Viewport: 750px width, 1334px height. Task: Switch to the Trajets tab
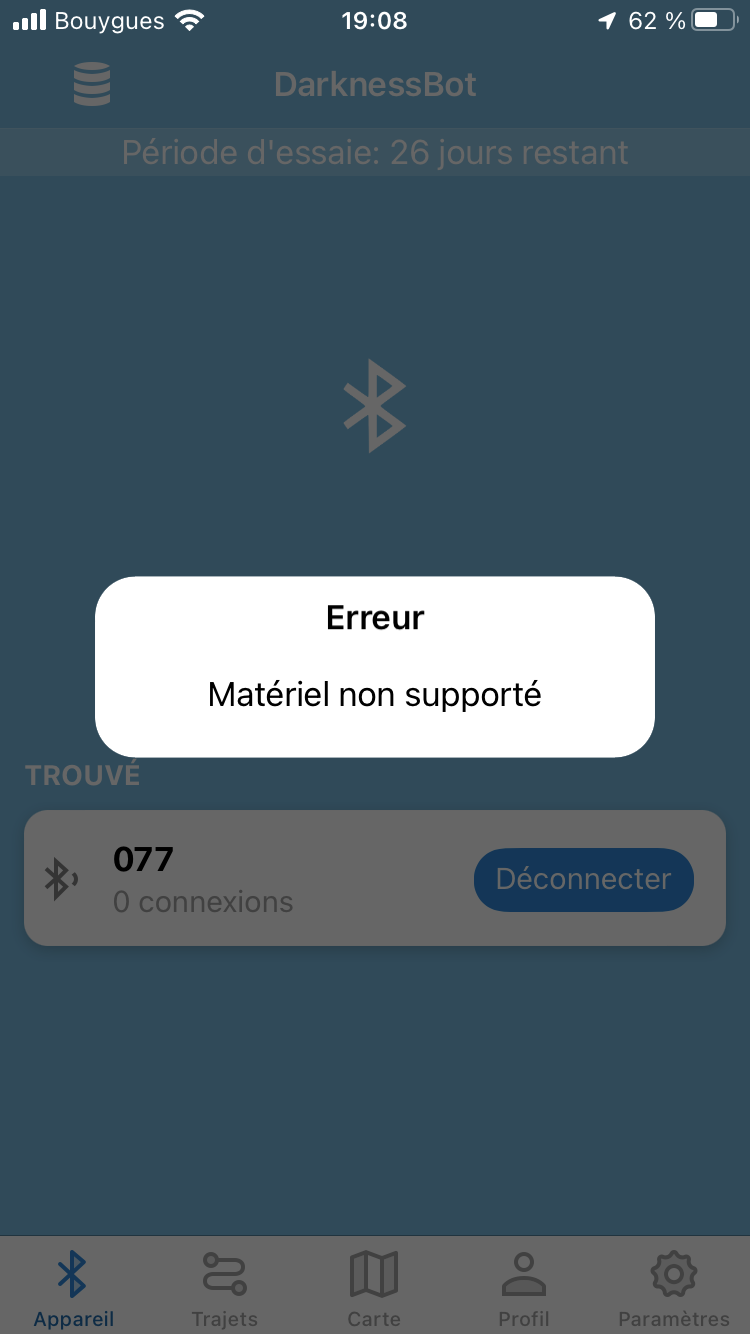click(x=224, y=1288)
